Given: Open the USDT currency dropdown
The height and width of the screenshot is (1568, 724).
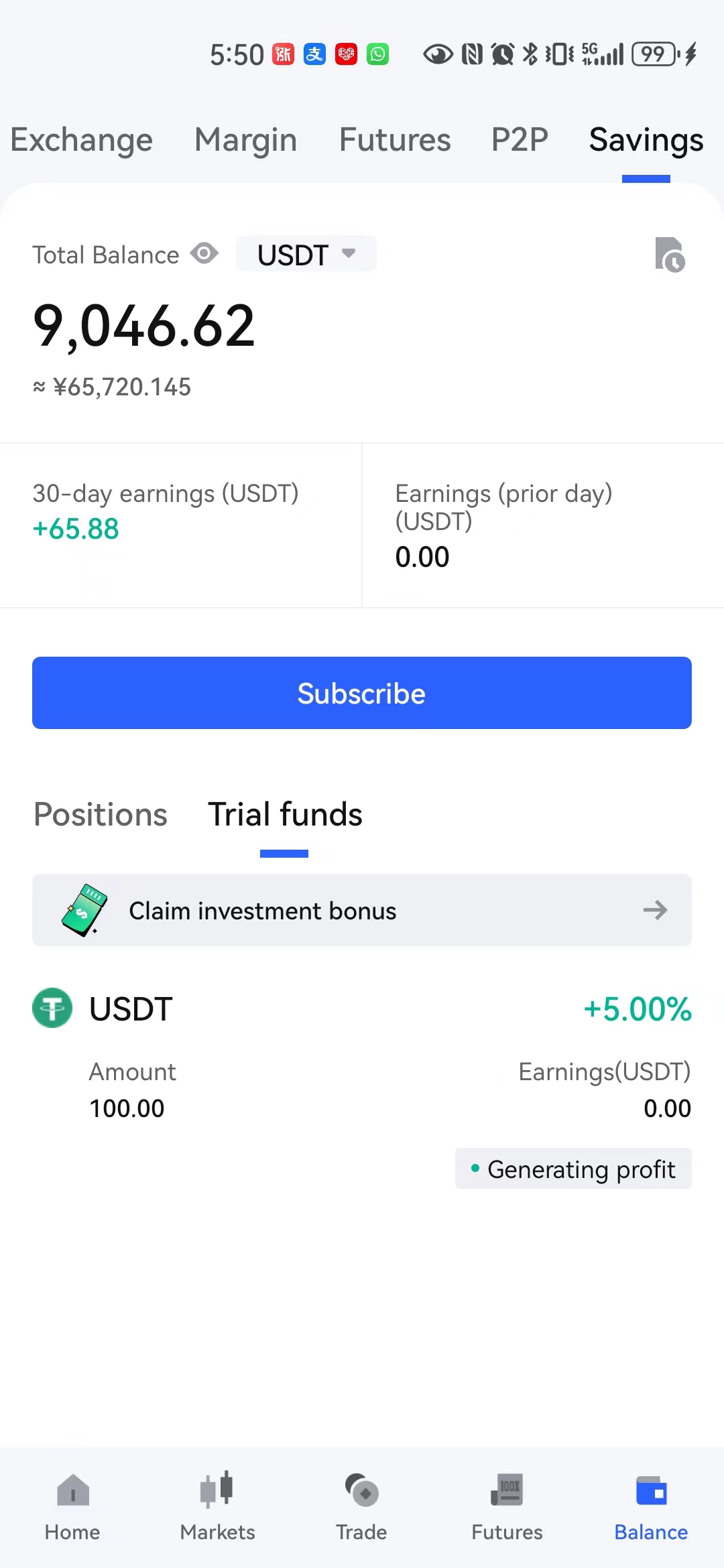Looking at the screenshot, I should [x=306, y=254].
